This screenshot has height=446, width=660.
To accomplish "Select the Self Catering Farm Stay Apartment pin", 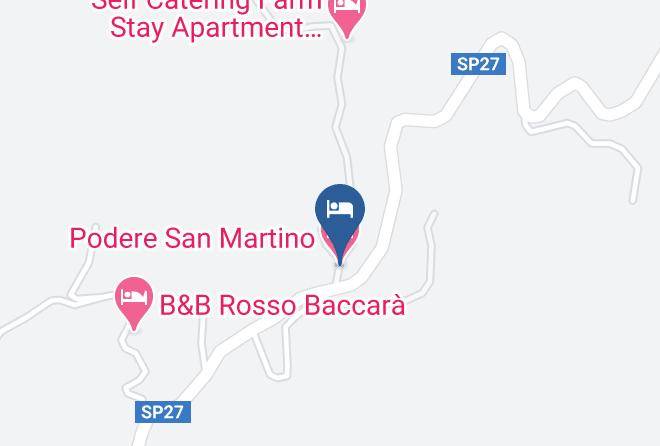I will 347,17.
